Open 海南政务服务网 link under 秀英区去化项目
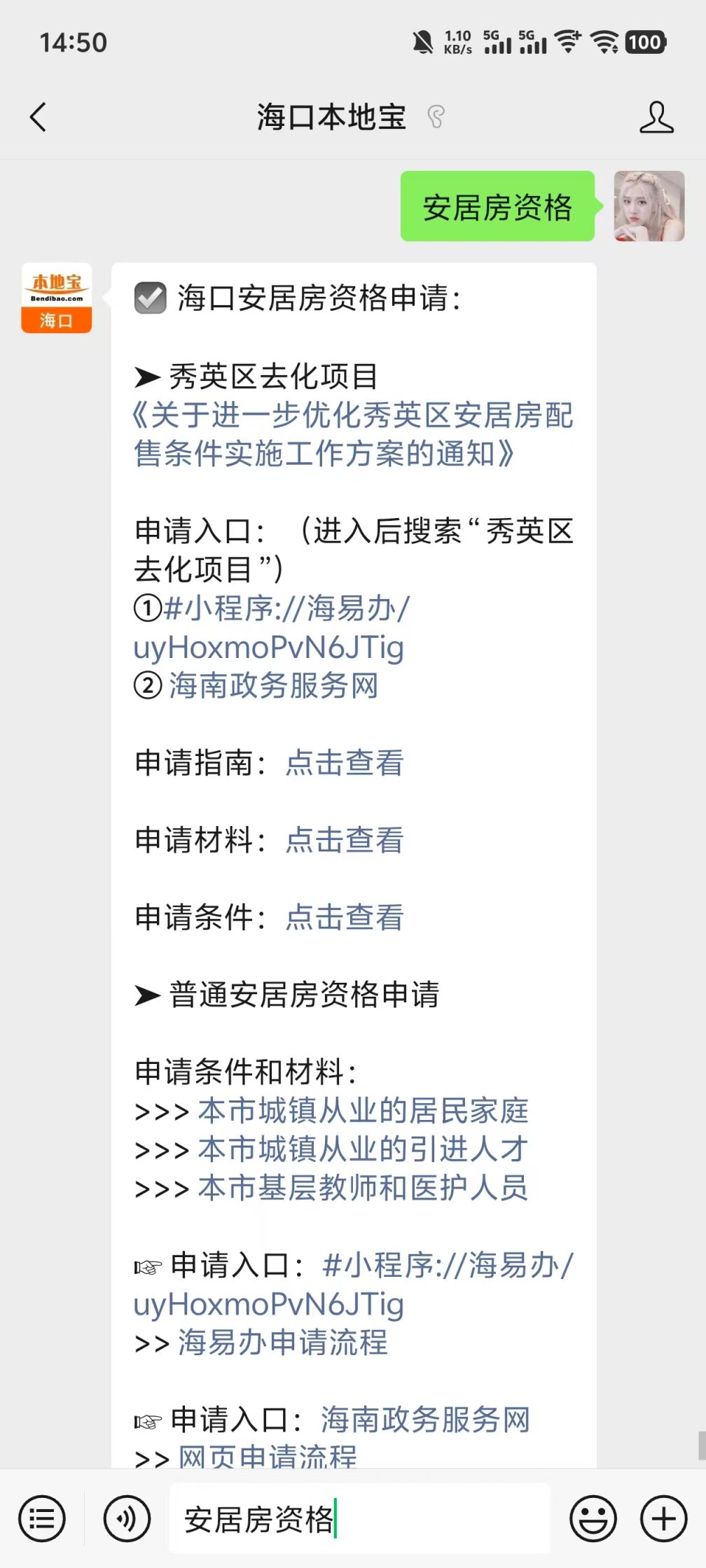 coord(273,685)
